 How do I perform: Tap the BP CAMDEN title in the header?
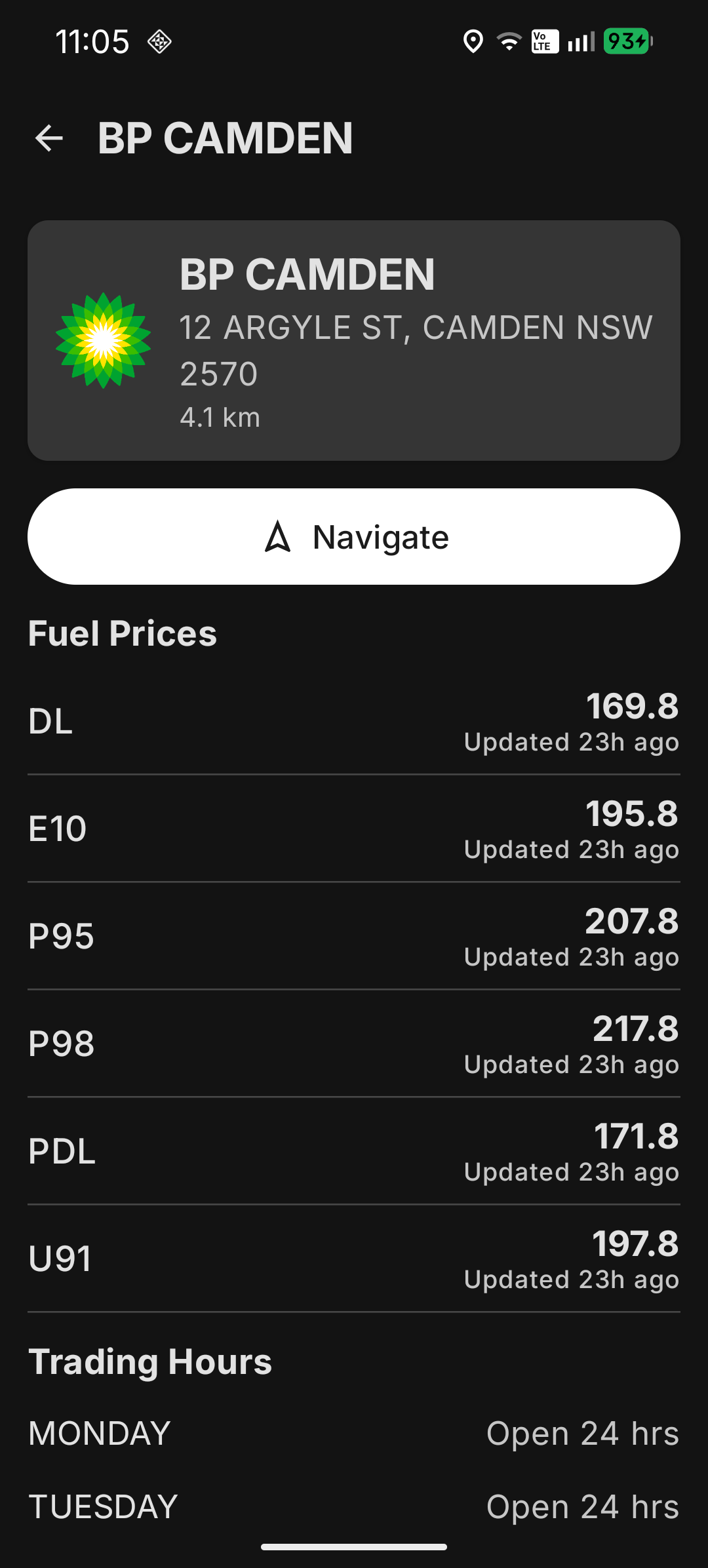pos(226,139)
